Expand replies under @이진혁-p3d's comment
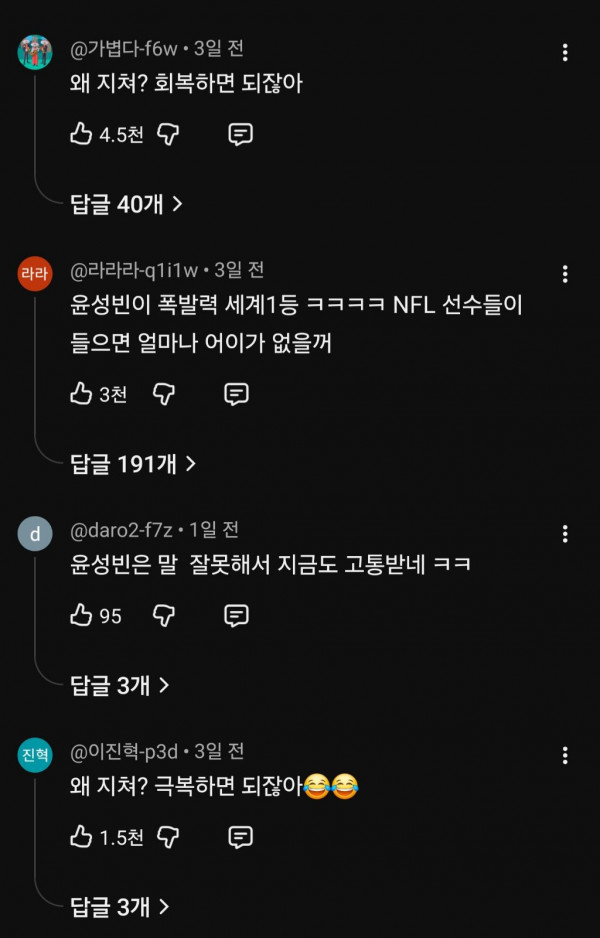600x938 pixels. tap(120, 907)
